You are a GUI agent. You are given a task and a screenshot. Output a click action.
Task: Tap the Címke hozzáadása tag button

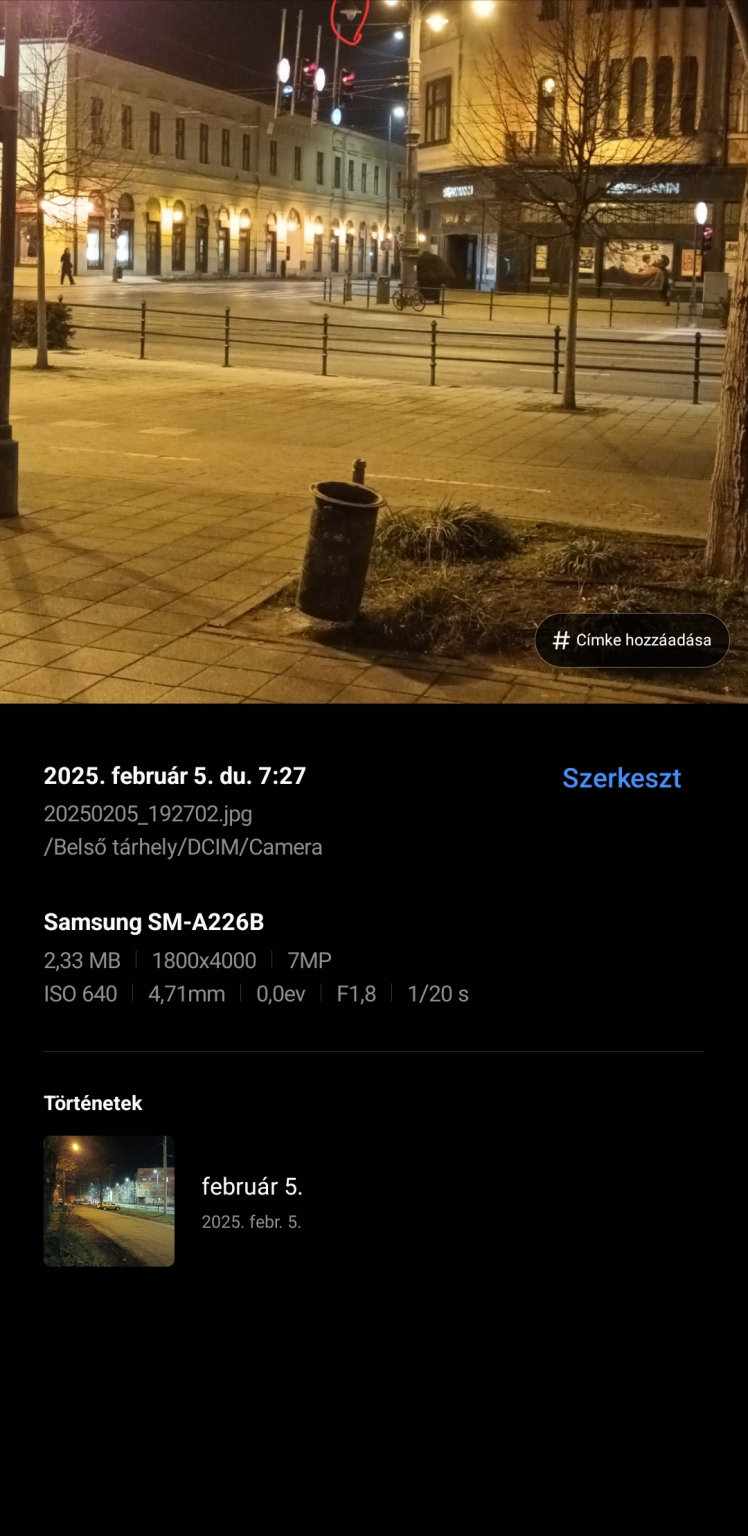pos(632,640)
